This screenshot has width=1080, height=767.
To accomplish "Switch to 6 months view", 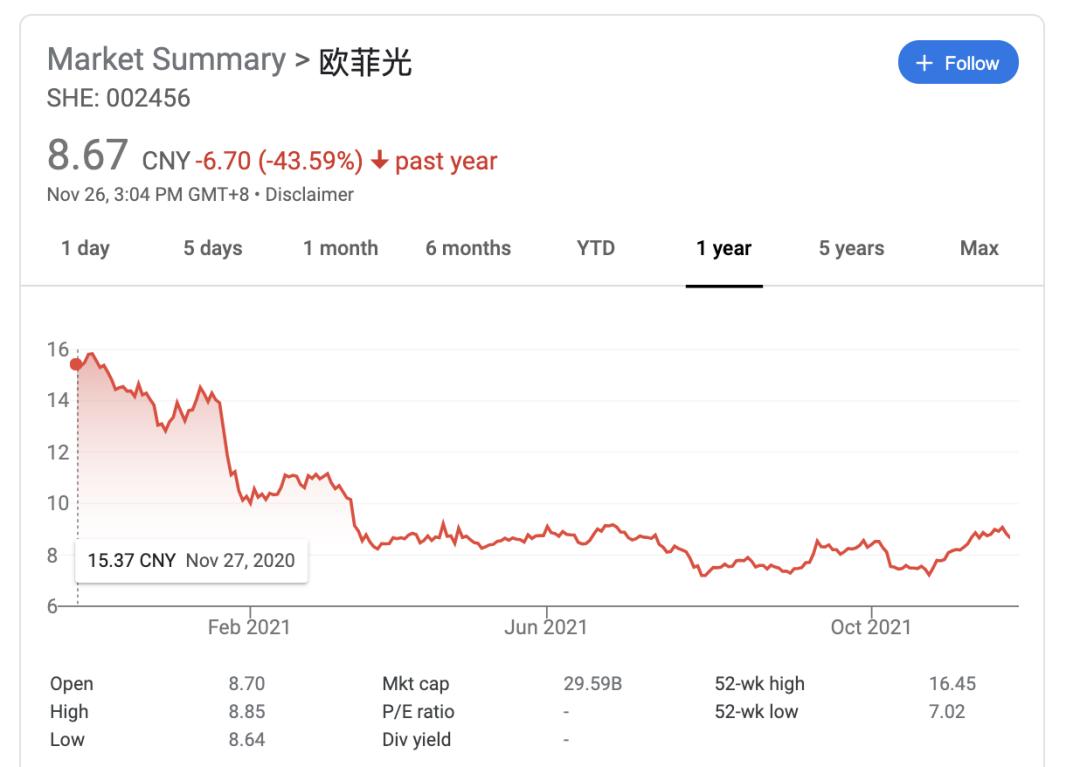I will tap(468, 248).
